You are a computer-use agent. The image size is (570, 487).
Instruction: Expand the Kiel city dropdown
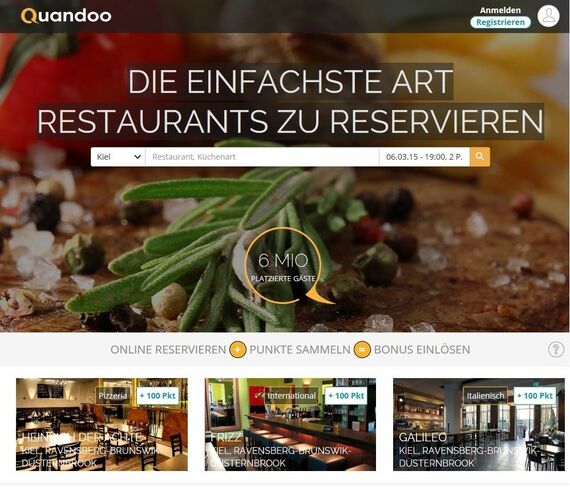point(118,157)
